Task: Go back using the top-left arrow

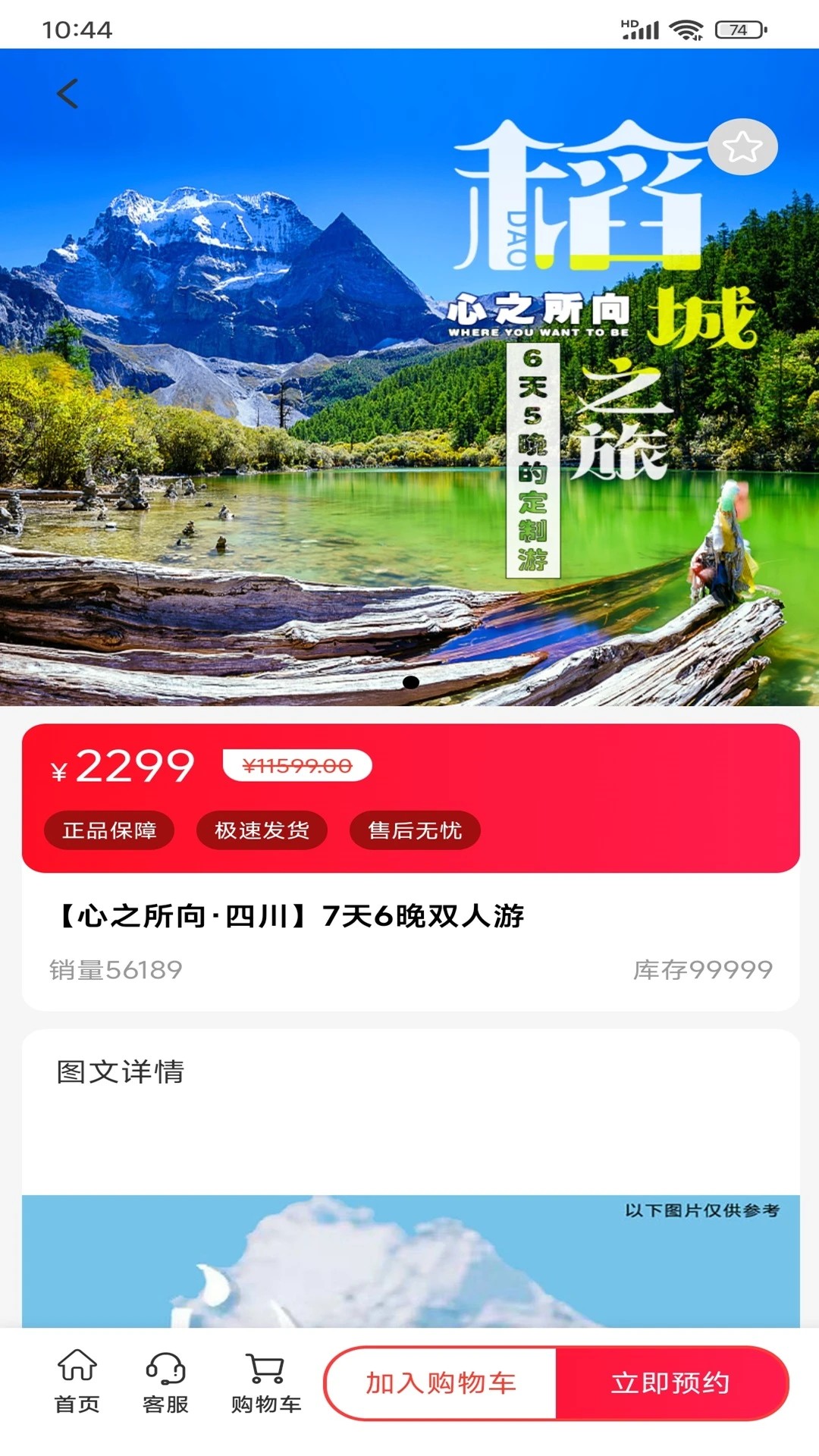Action: pos(67,94)
